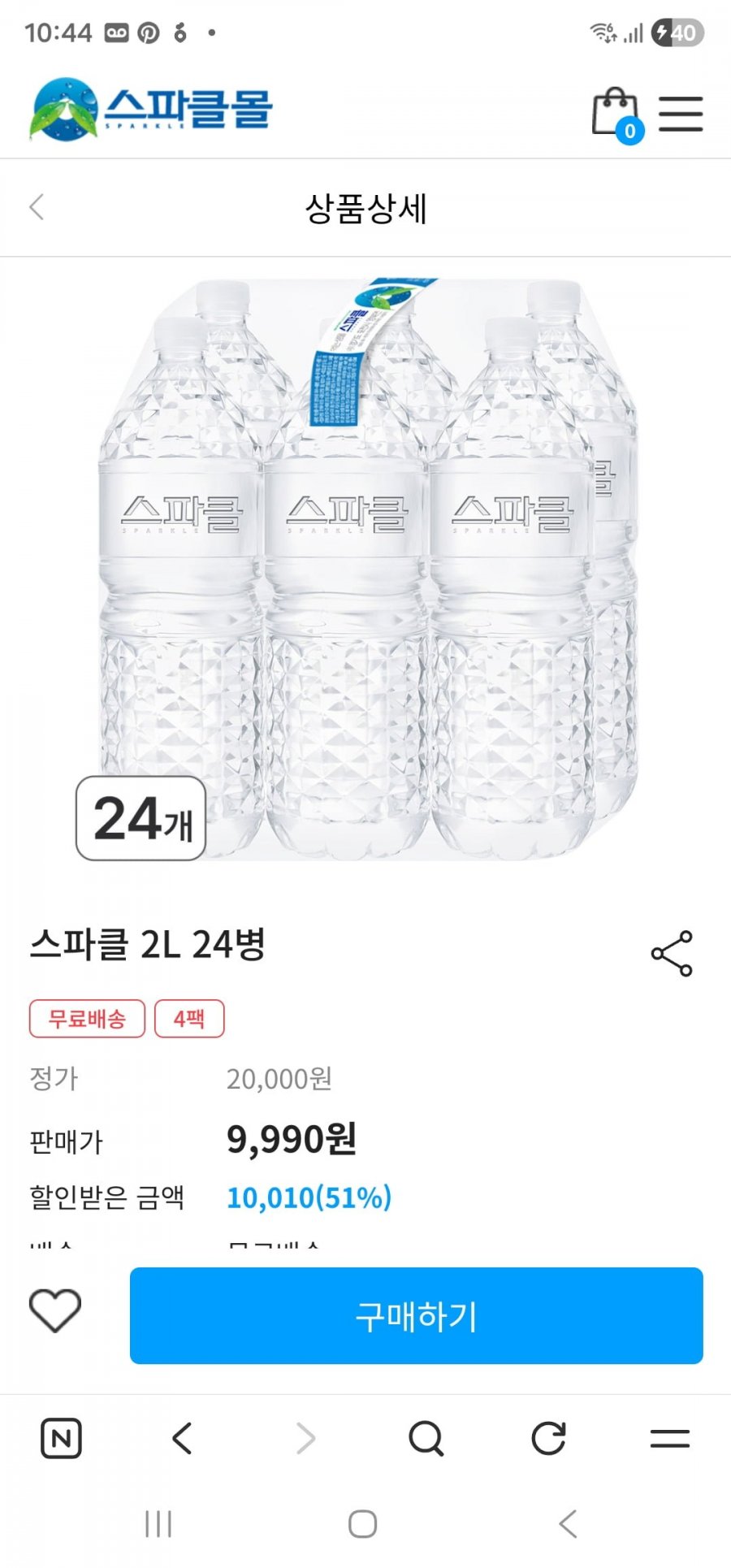Share the 스파클 2L 24병 product
This screenshot has width=731, height=1568.
(672, 953)
